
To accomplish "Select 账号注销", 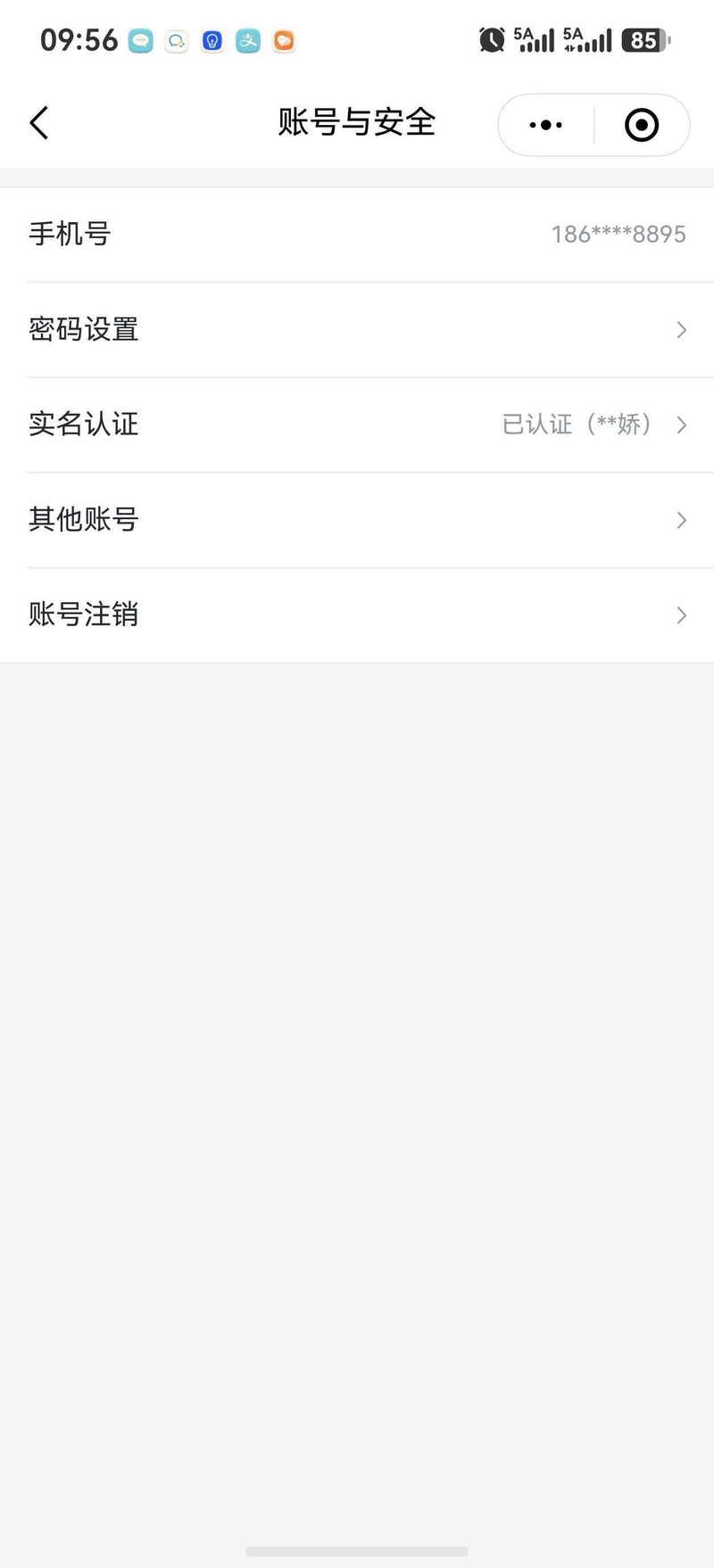I will pos(357,615).
